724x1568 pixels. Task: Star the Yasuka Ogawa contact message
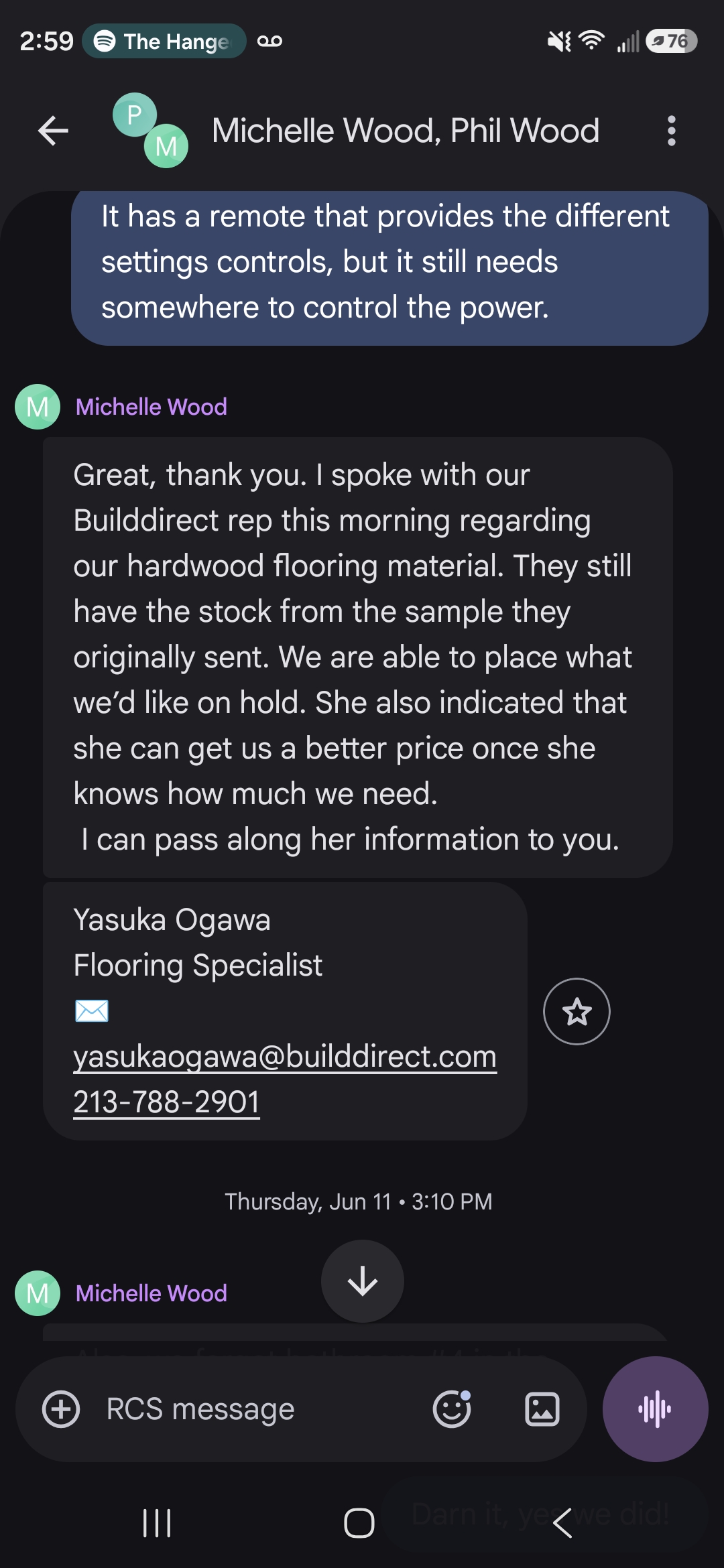pyautogui.click(x=577, y=1011)
